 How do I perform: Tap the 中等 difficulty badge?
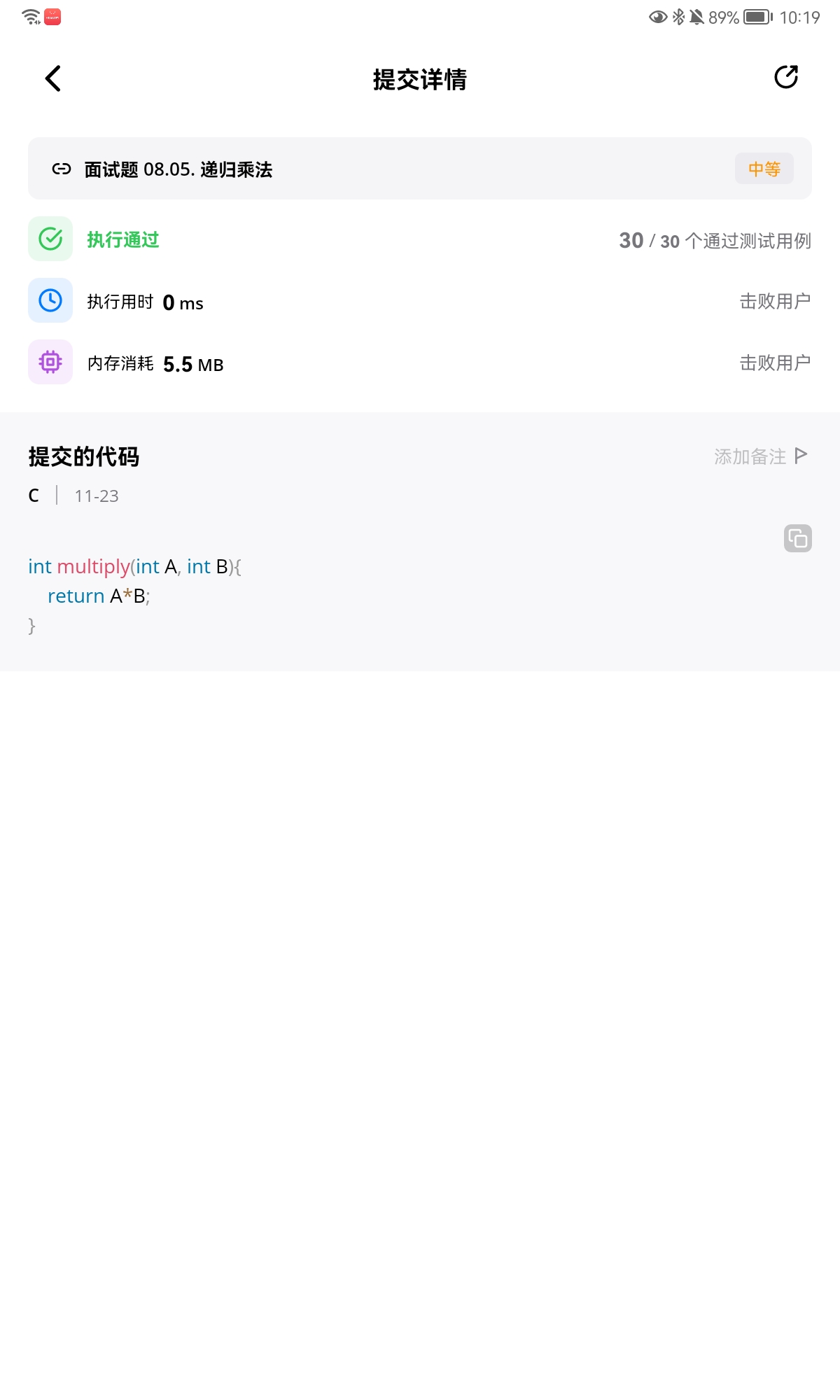click(x=764, y=168)
